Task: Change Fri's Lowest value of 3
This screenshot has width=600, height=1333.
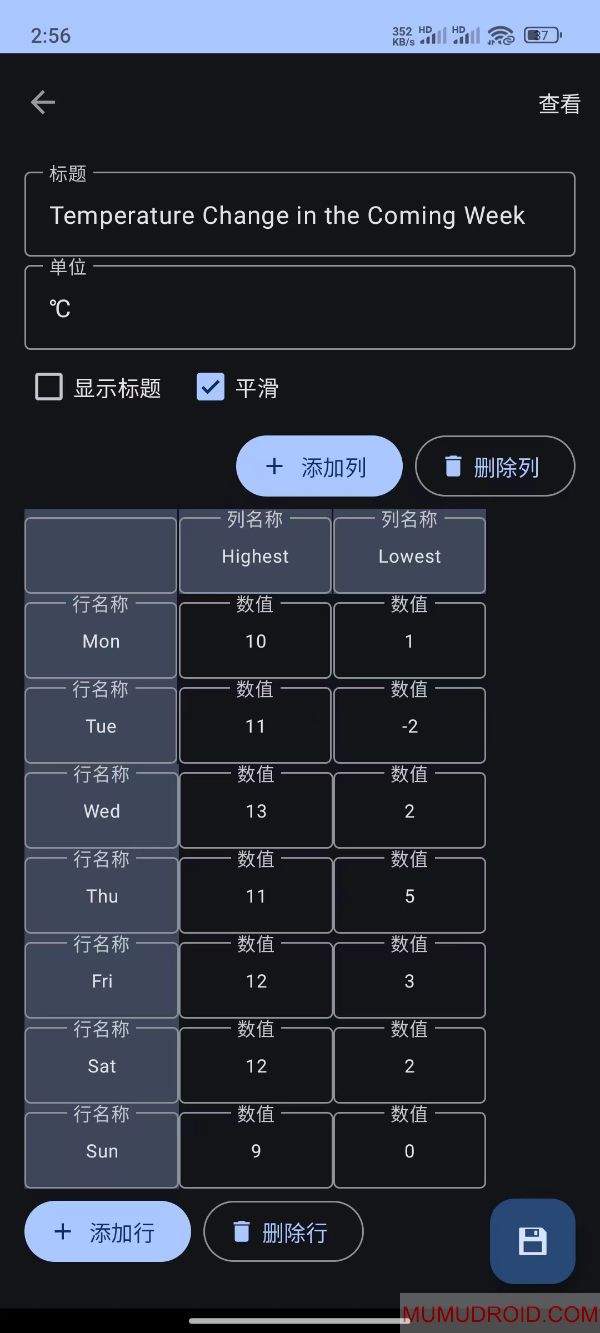Action: 409,981
